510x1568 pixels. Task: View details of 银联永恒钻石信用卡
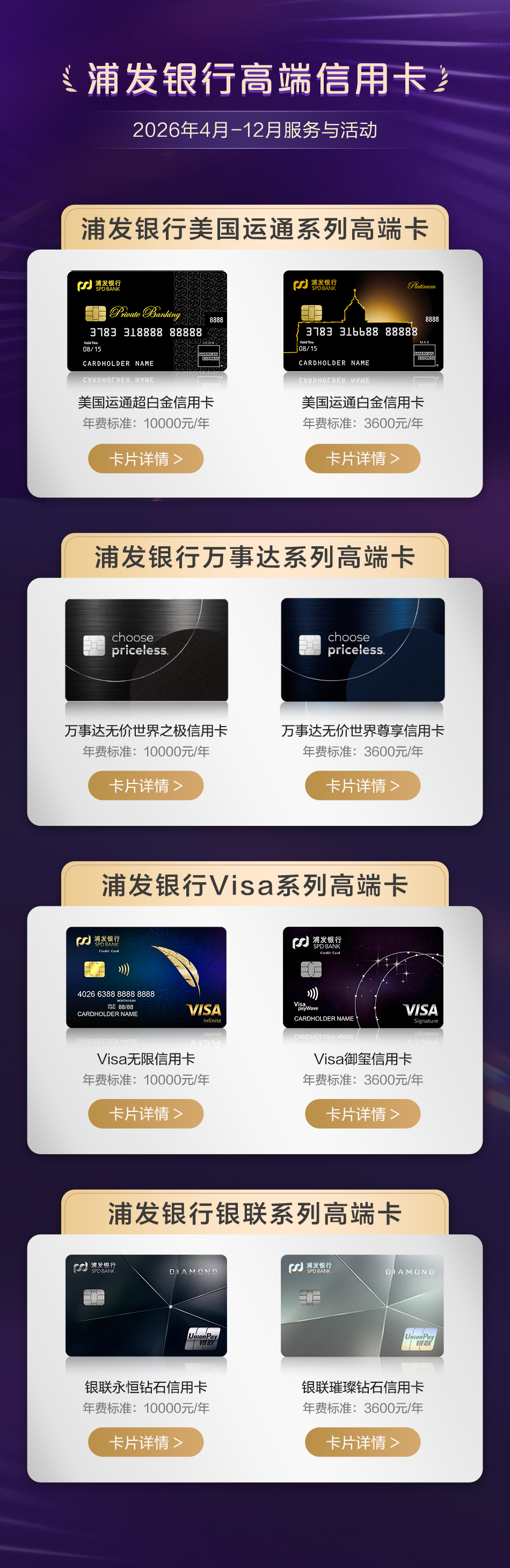145,1442
